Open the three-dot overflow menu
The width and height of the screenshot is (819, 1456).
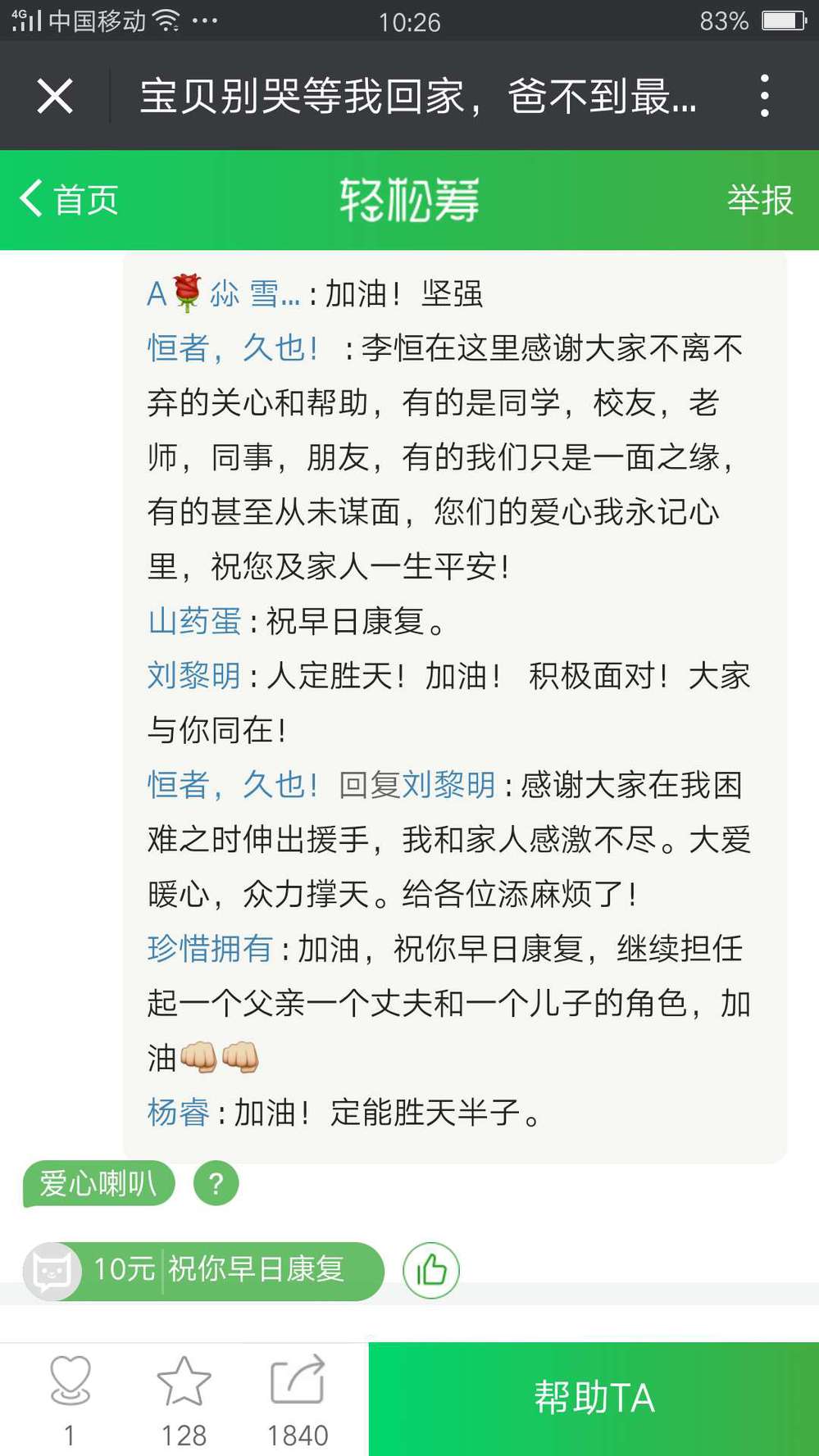(764, 97)
